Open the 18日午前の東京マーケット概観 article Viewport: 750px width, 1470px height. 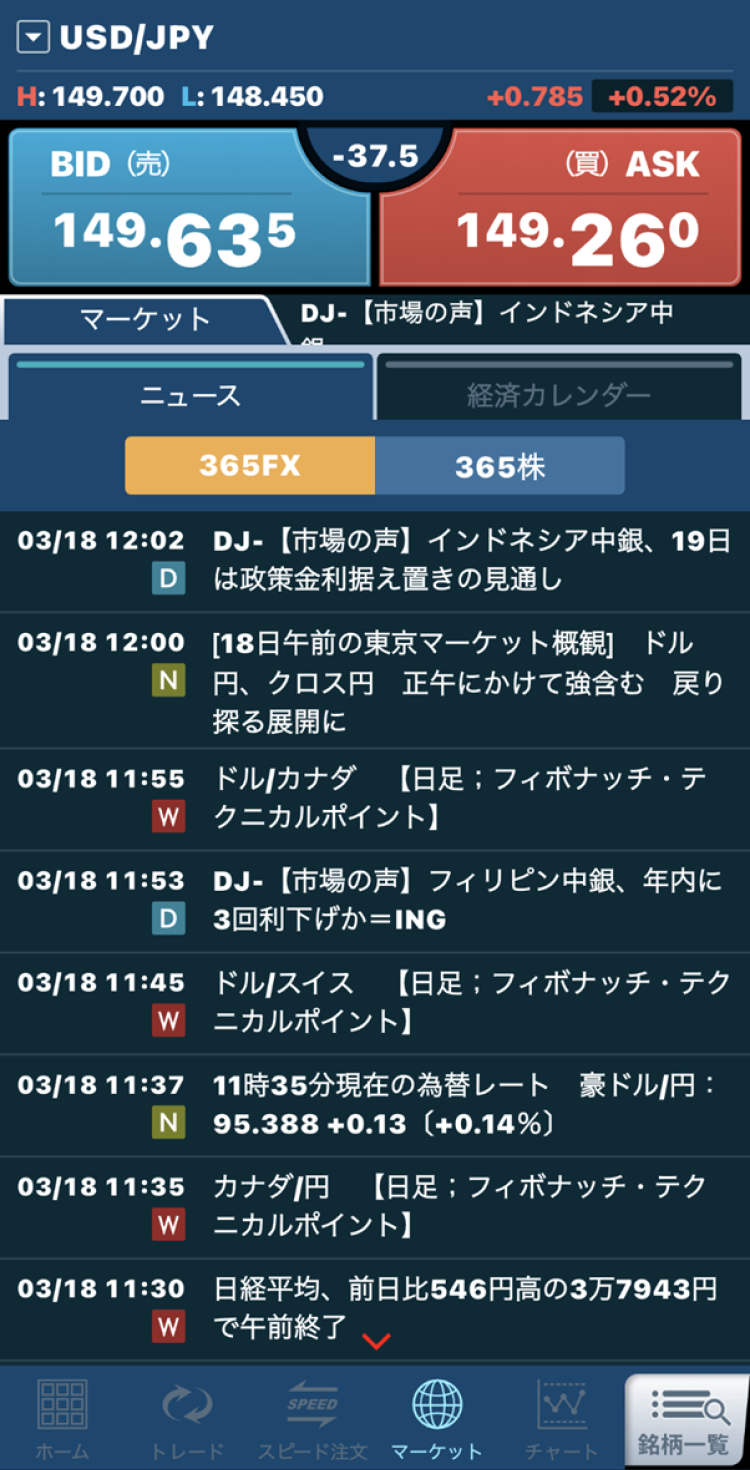pyautogui.click(x=470, y=680)
